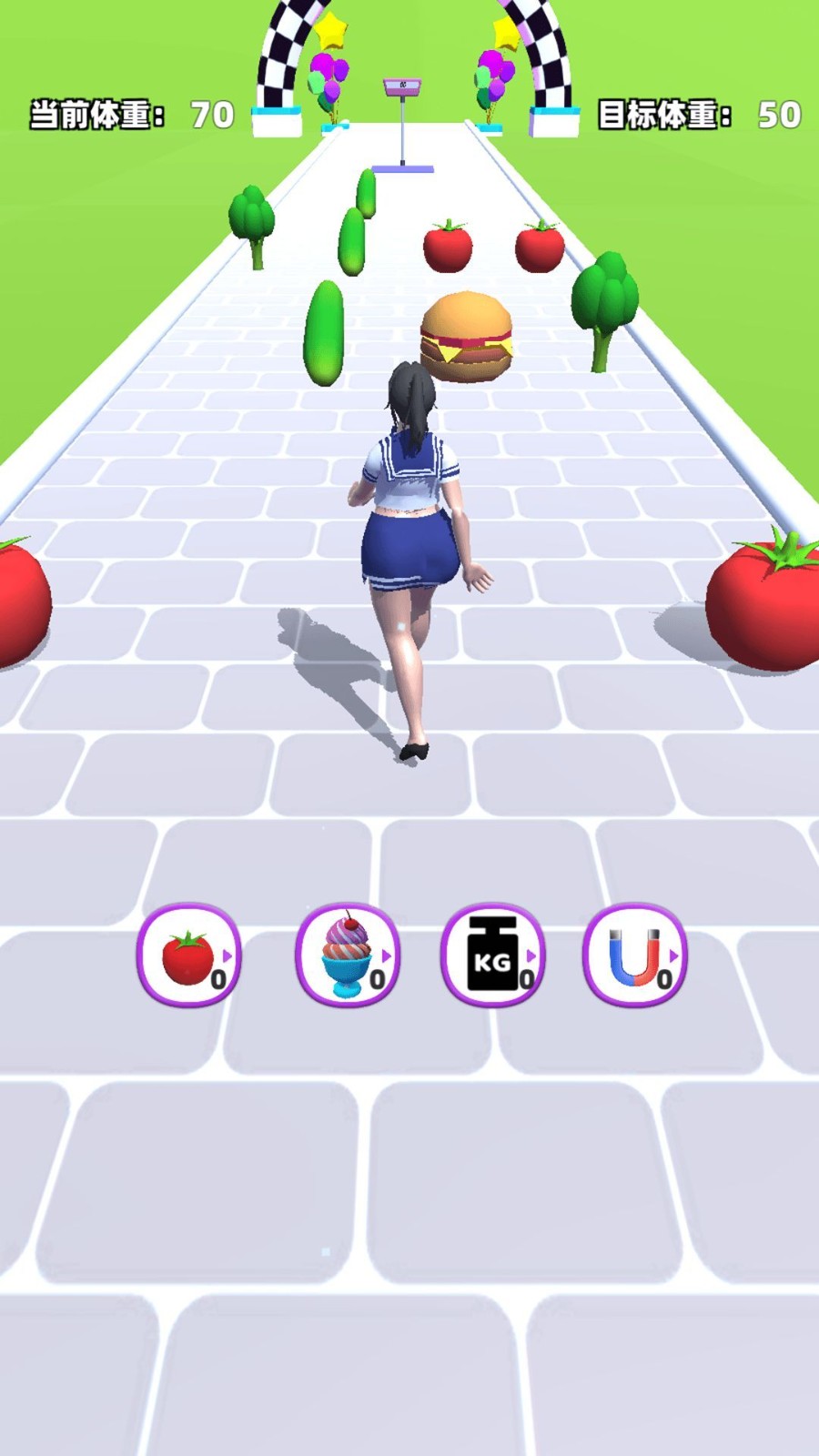Activate the ice cream sundae power-up

[348, 955]
